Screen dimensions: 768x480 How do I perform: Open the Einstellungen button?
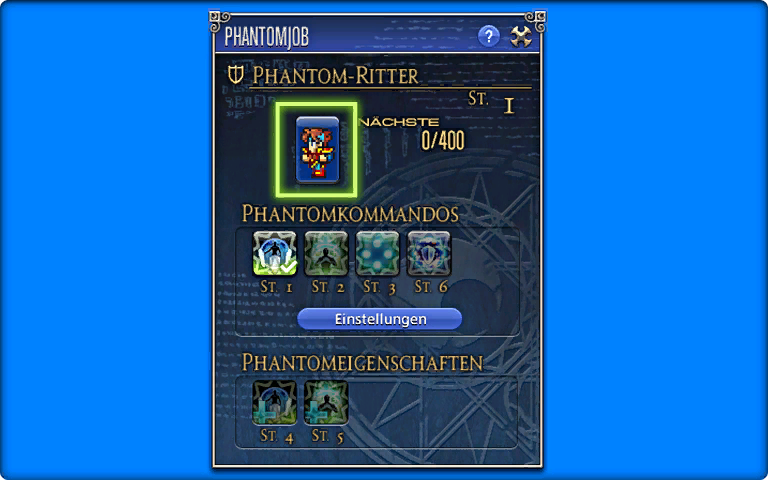380,319
